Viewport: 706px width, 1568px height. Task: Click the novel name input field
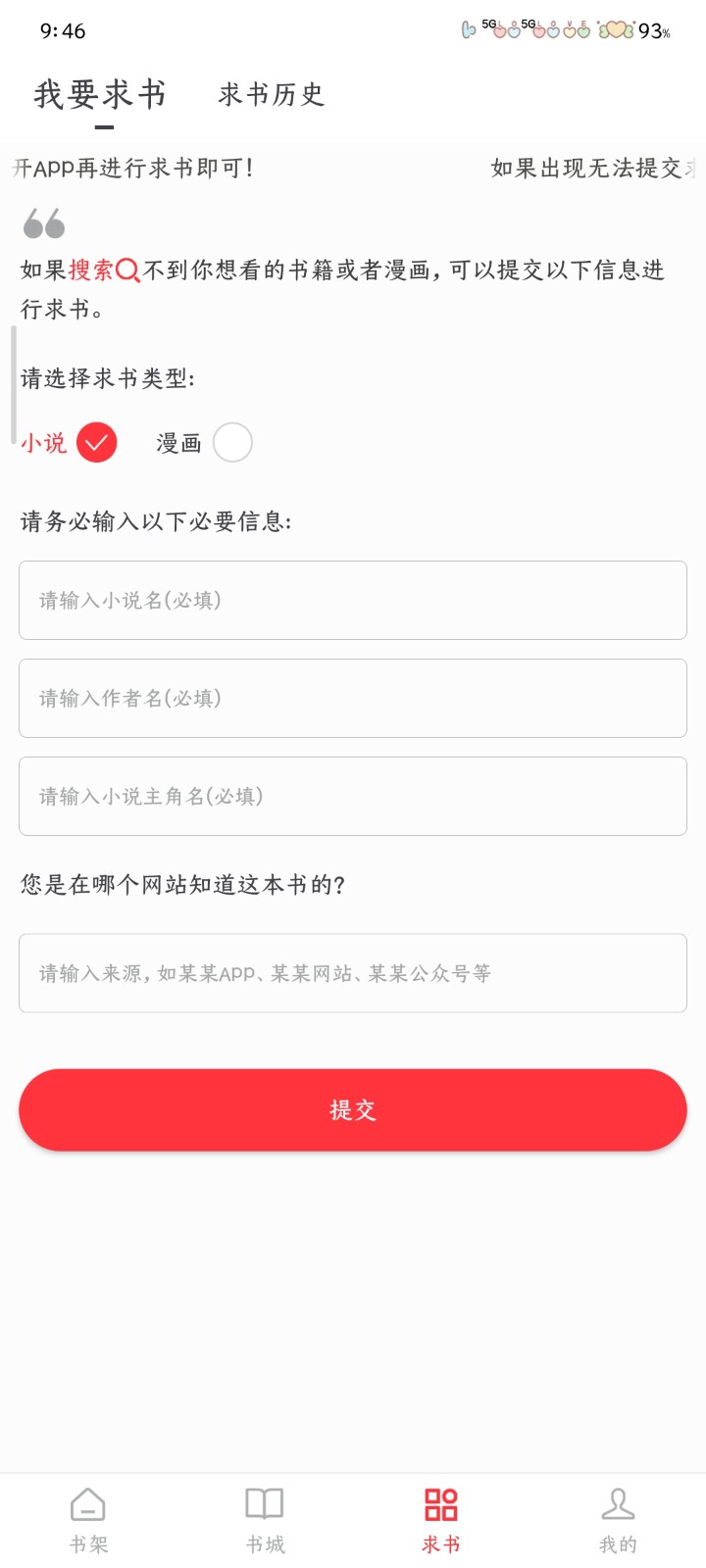[353, 601]
